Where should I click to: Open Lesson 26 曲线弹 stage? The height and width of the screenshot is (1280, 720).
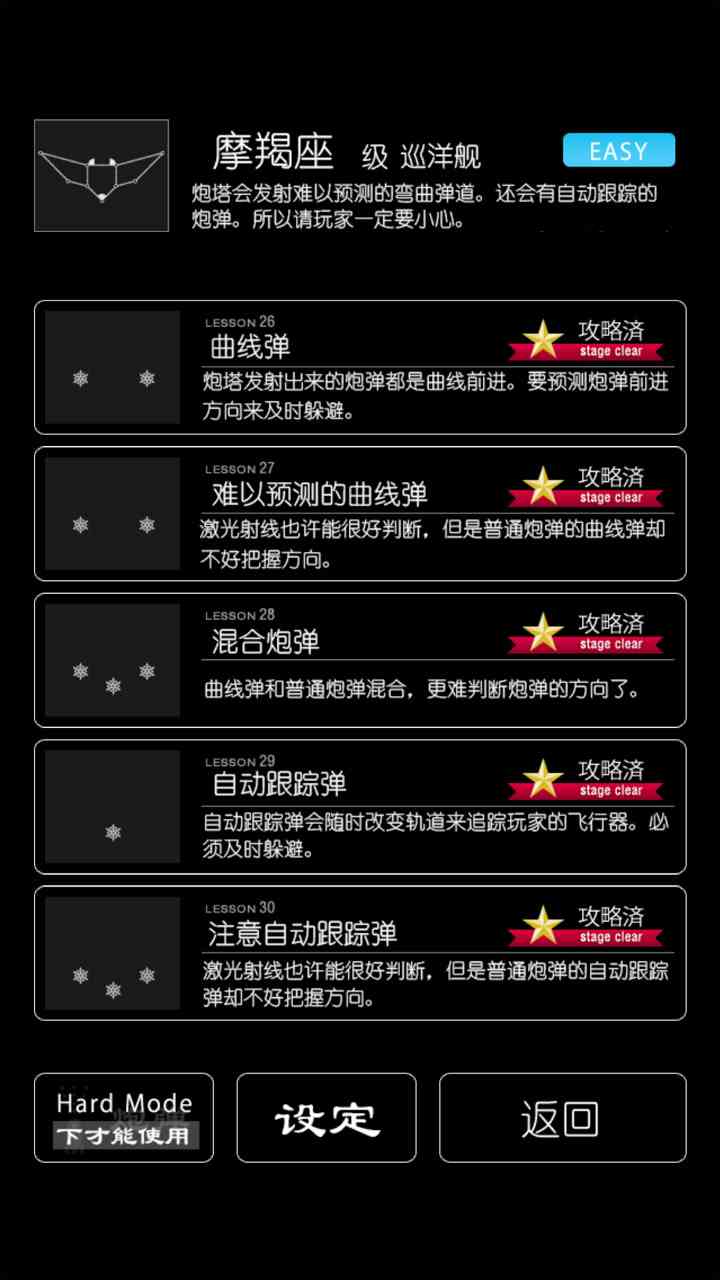coord(360,367)
